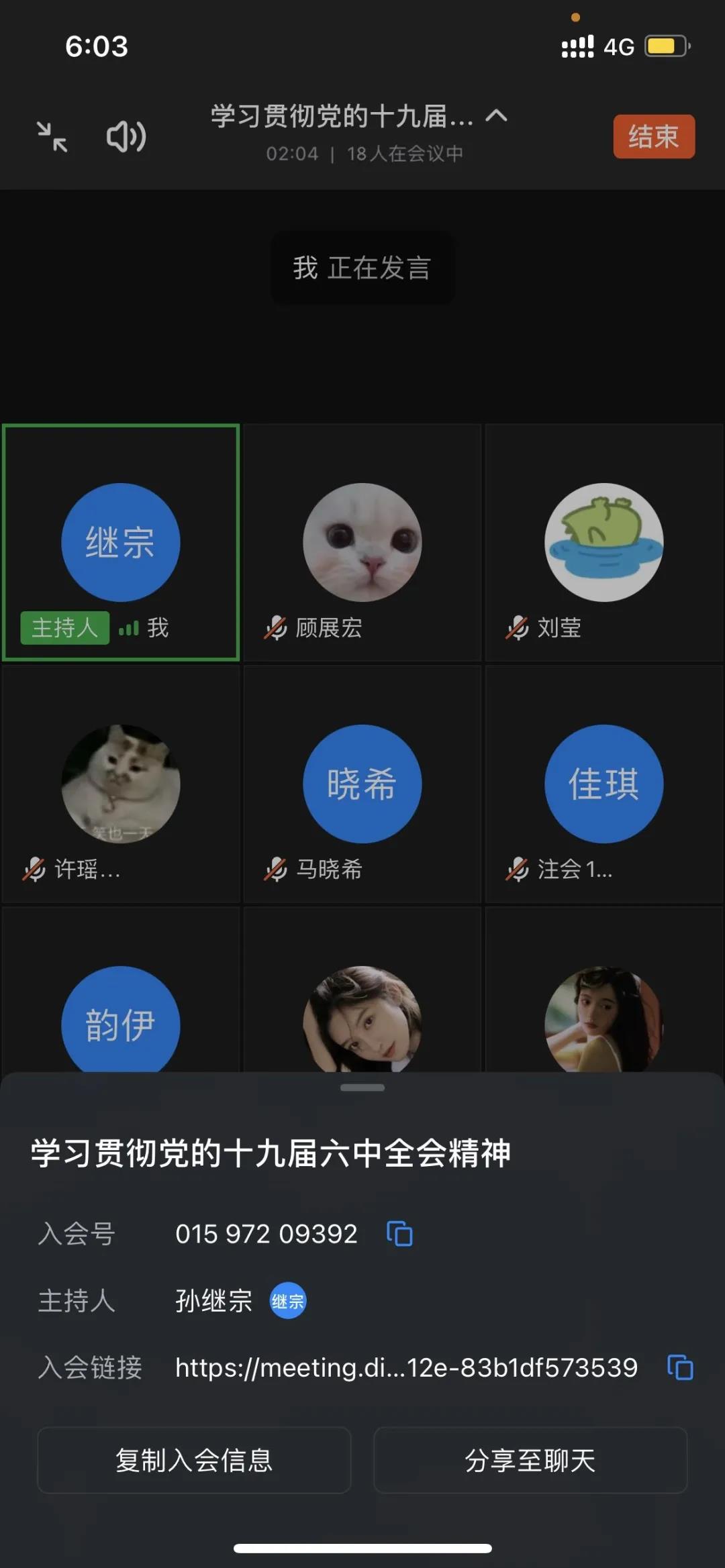Copy the meeting join link
Viewport: 725px width, 1568px height.
coord(679,1367)
